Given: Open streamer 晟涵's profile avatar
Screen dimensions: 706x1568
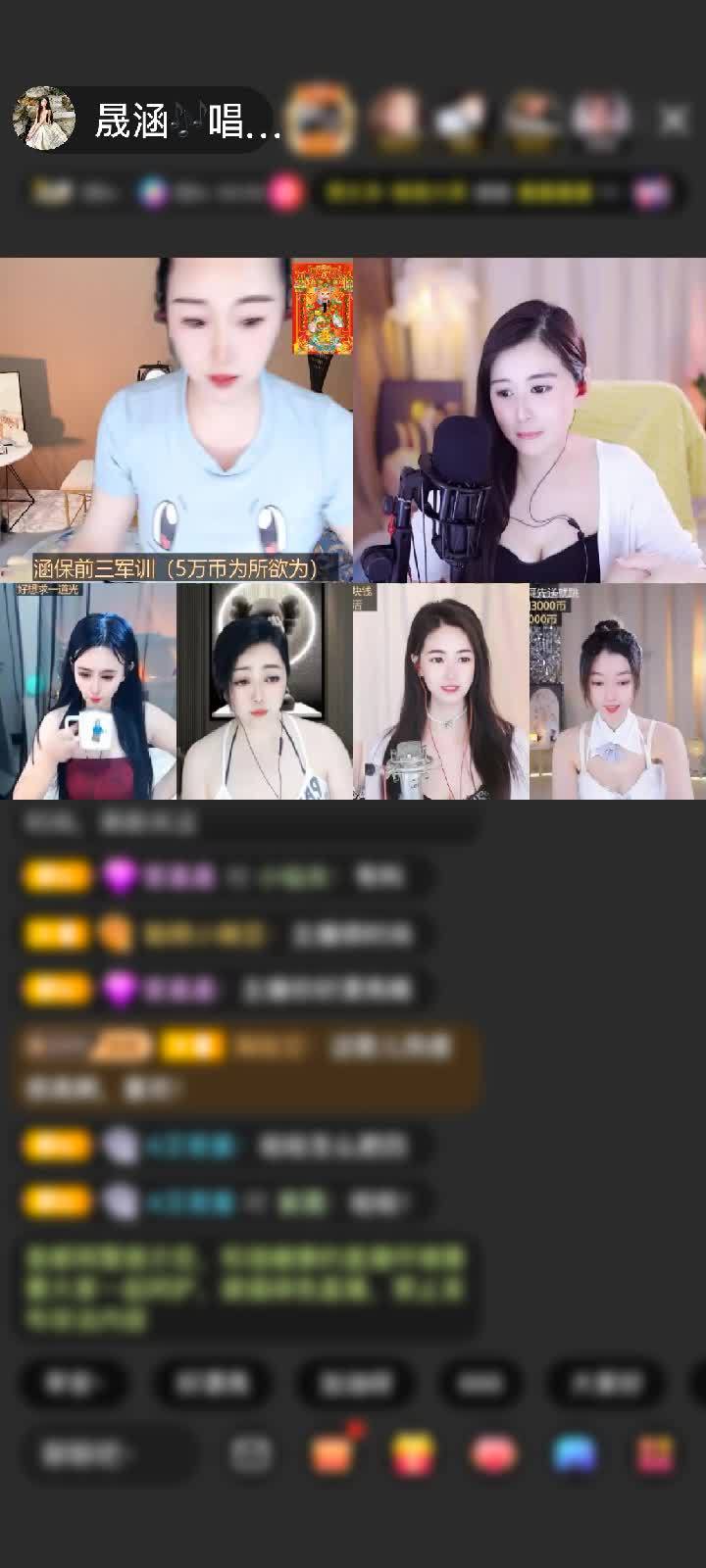Looking at the screenshot, I should 43,120.
